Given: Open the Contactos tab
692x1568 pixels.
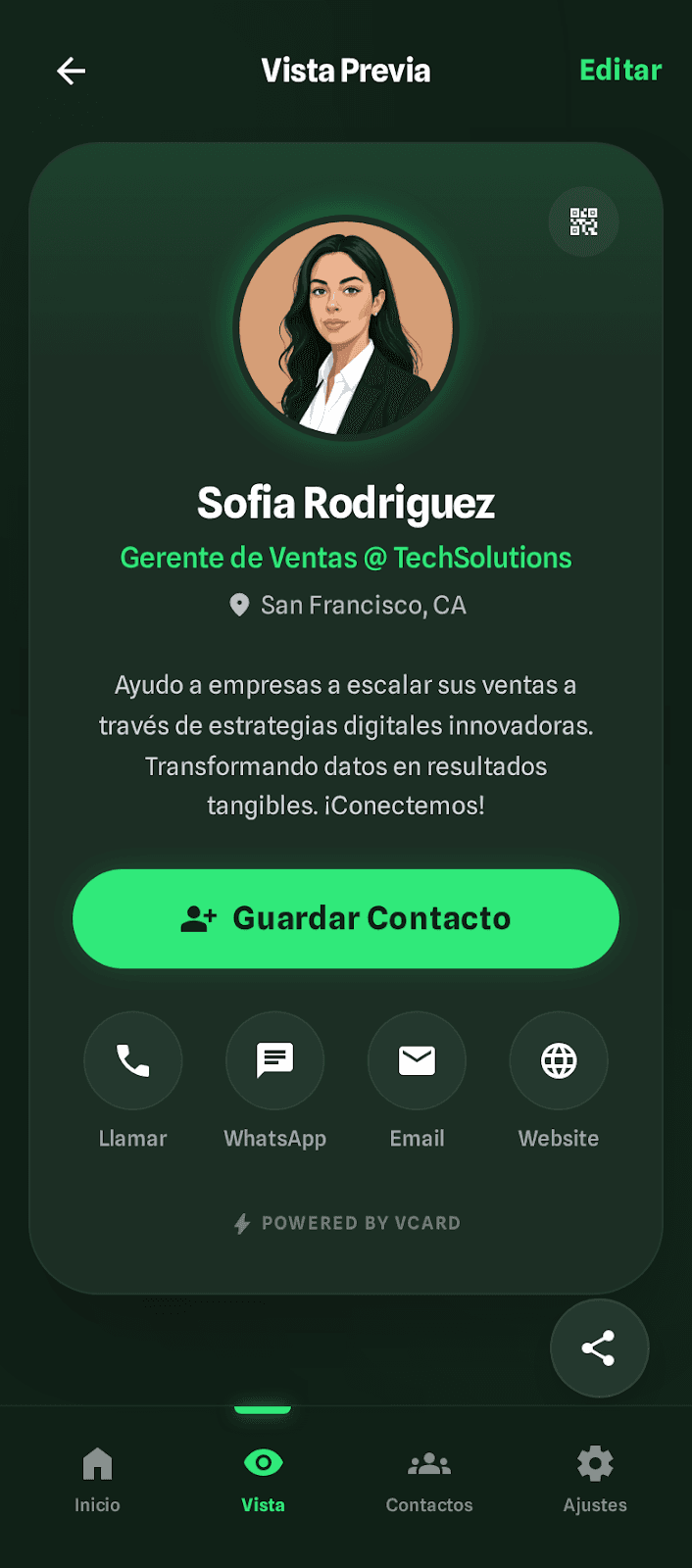Looking at the screenshot, I should pos(429,1480).
